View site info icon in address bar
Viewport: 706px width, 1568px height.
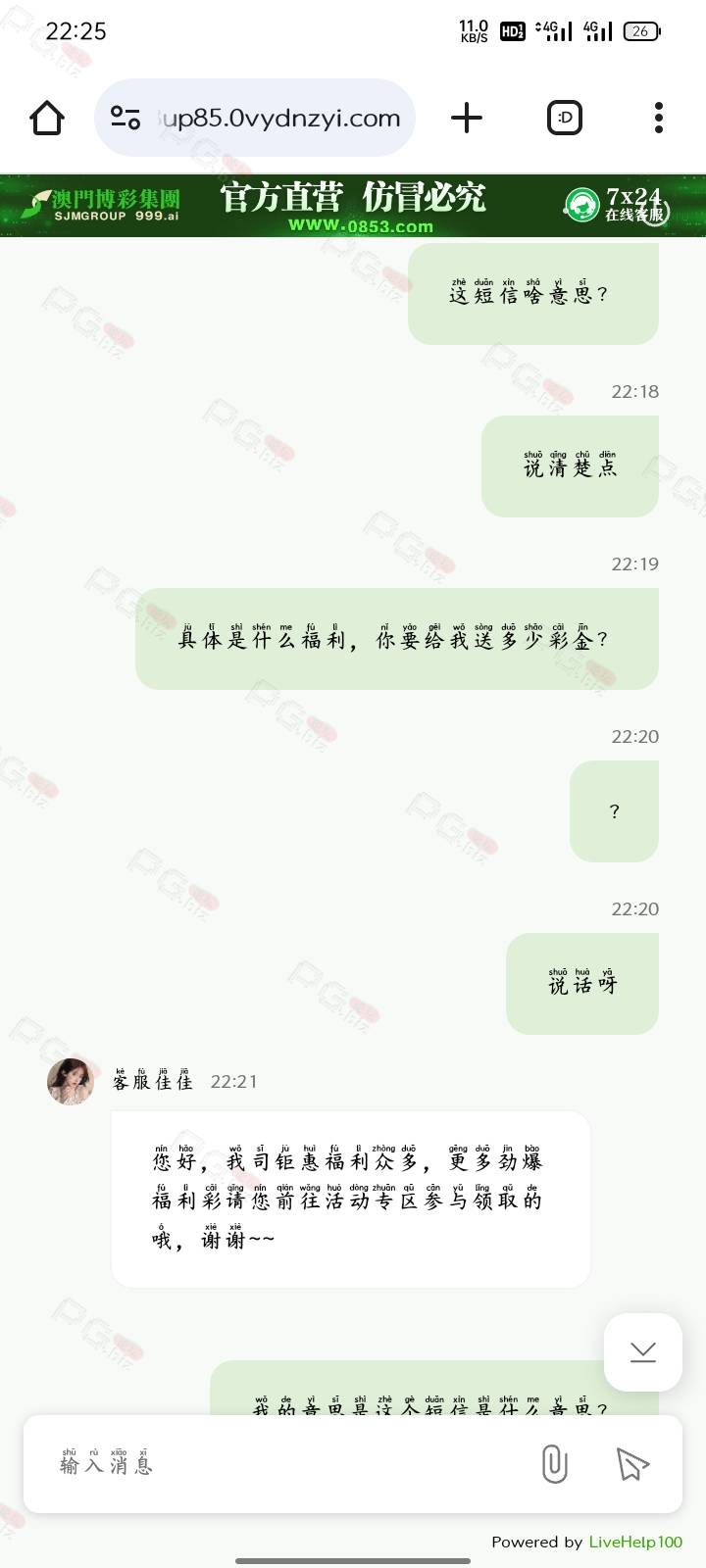pos(126,118)
